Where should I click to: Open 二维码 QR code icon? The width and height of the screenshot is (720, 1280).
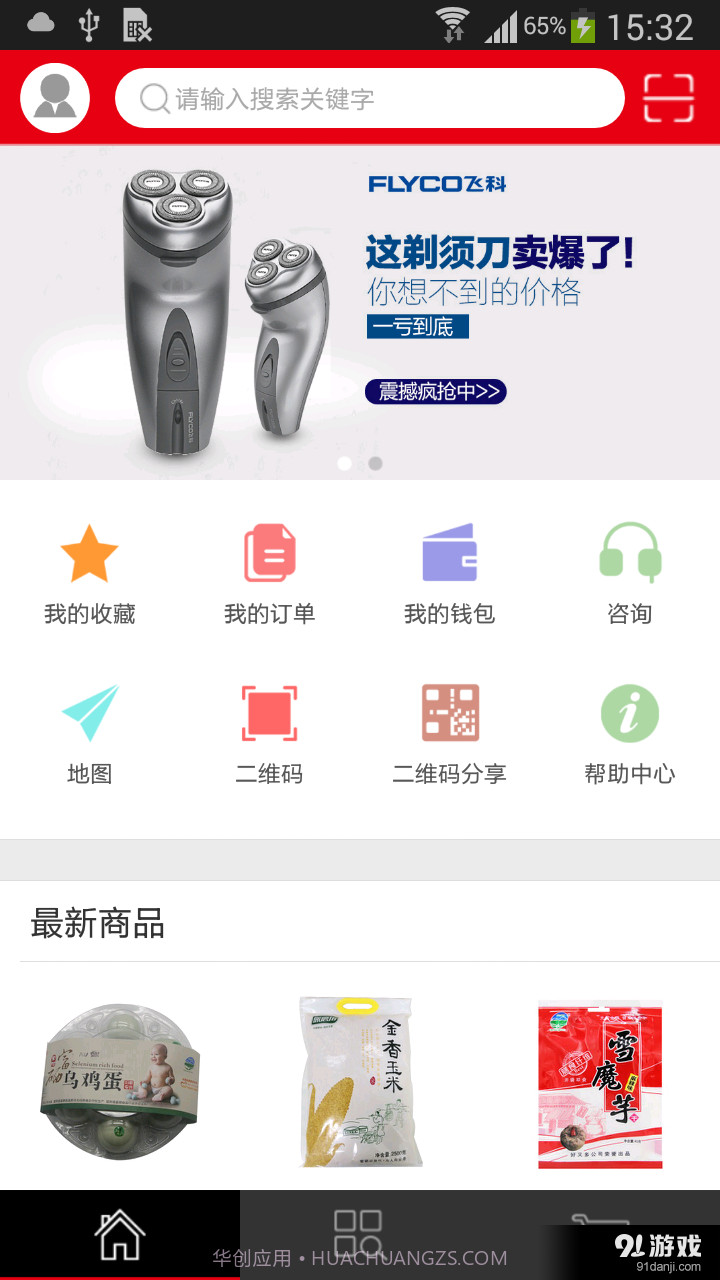point(270,712)
